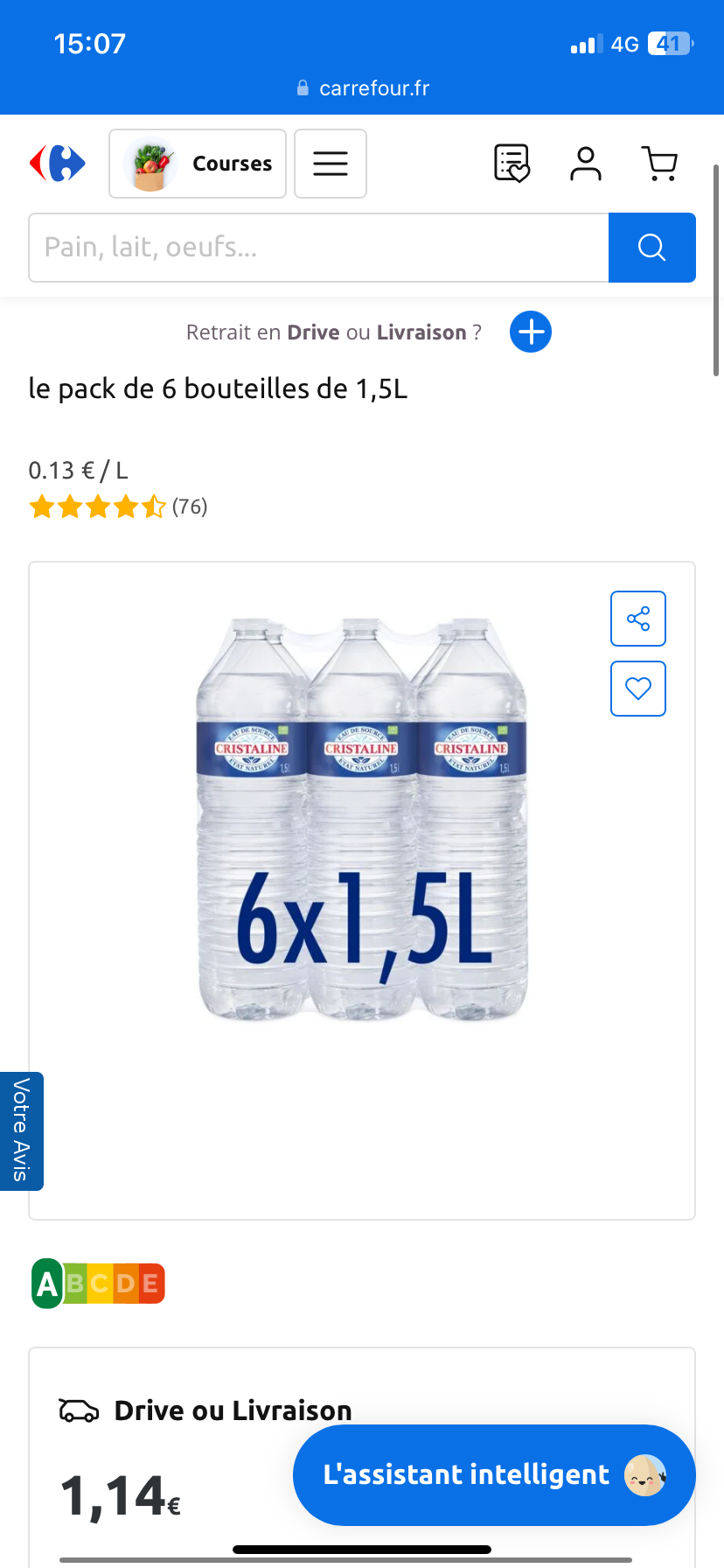This screenshot has width=724, height=1568.
Task: Open my shopping lists icon
Action: (x=512, y=164)
